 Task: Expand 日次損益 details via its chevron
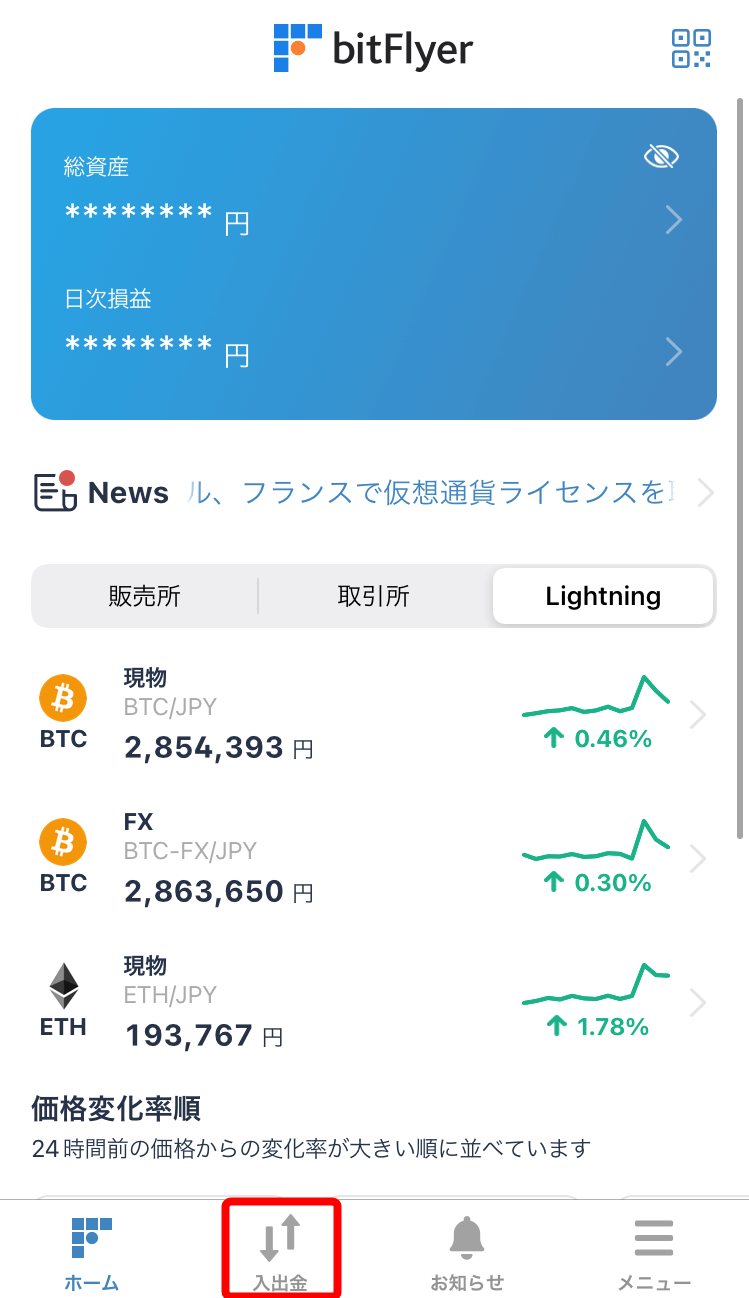click(673, 352)
